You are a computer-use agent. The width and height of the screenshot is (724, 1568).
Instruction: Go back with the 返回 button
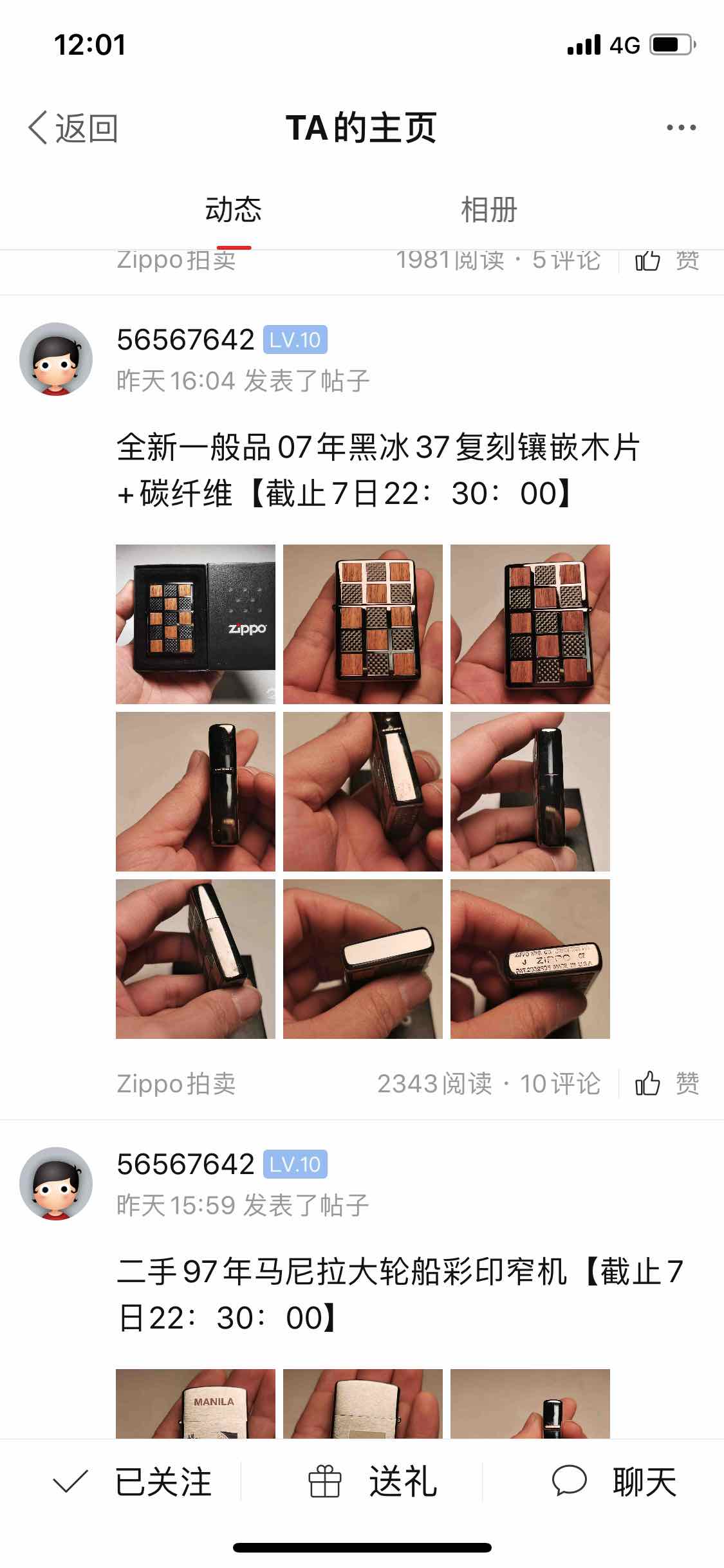click(x=73, y=127)
